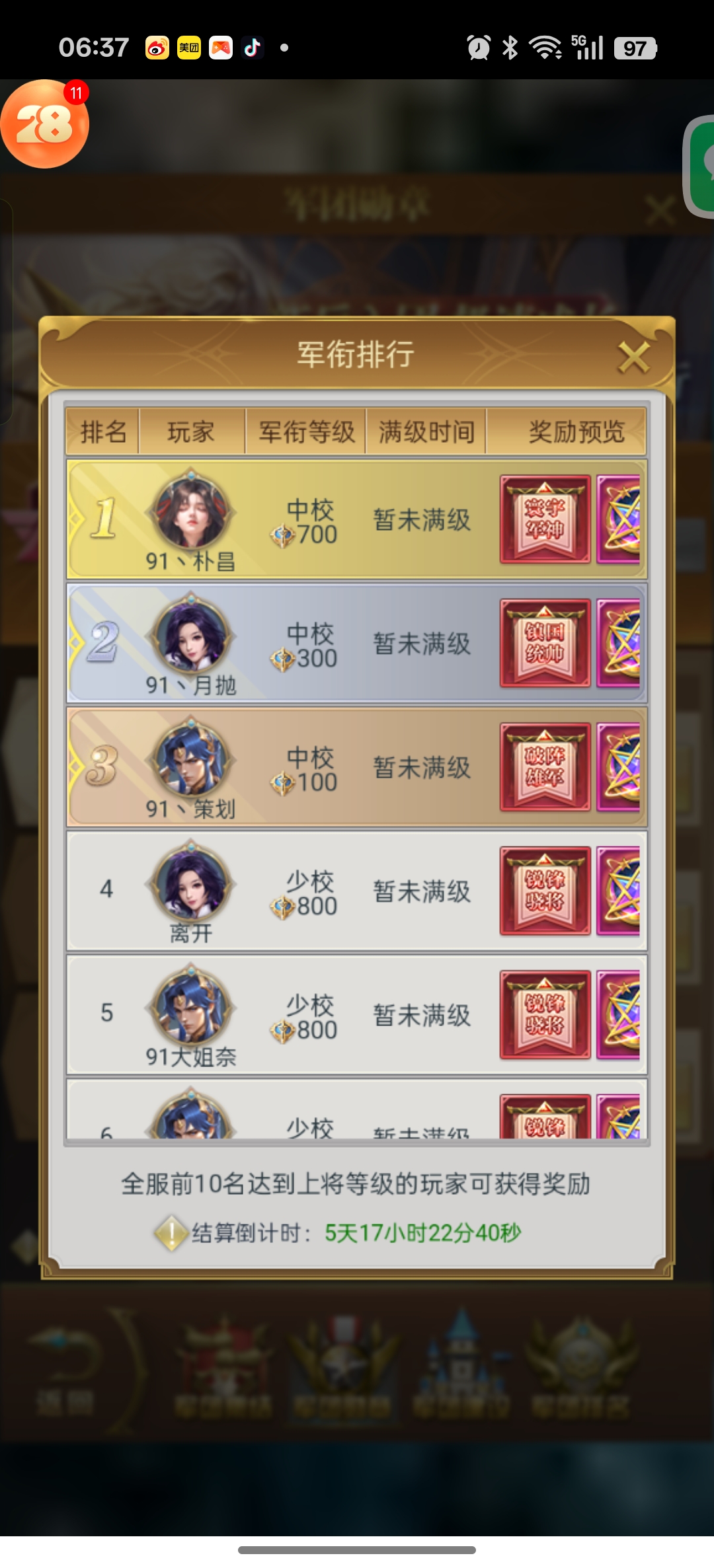The image size is (714, 1568).
Task: Open the green floating widget at right edge
Action: coord(701,165)
